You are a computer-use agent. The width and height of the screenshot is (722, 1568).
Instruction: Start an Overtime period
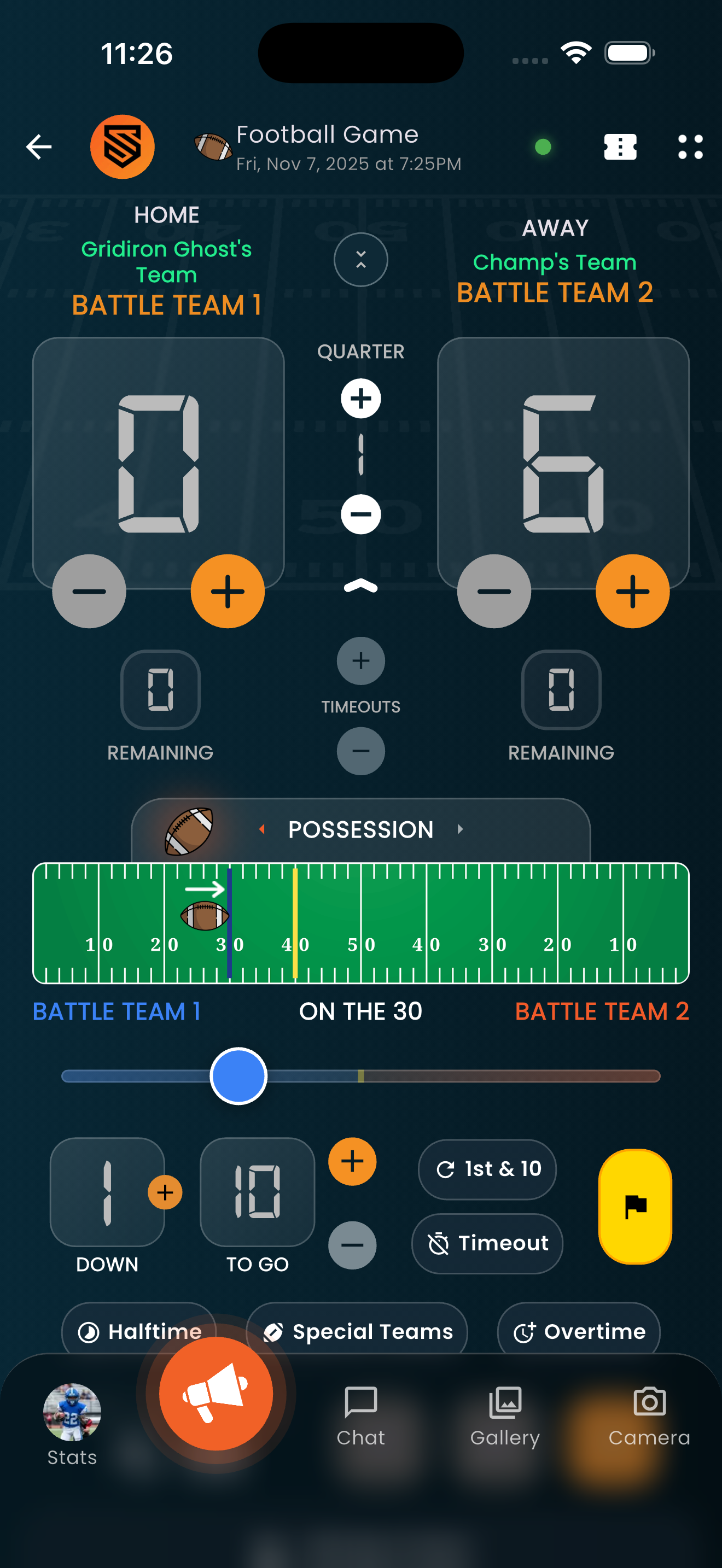[578, 1331]
